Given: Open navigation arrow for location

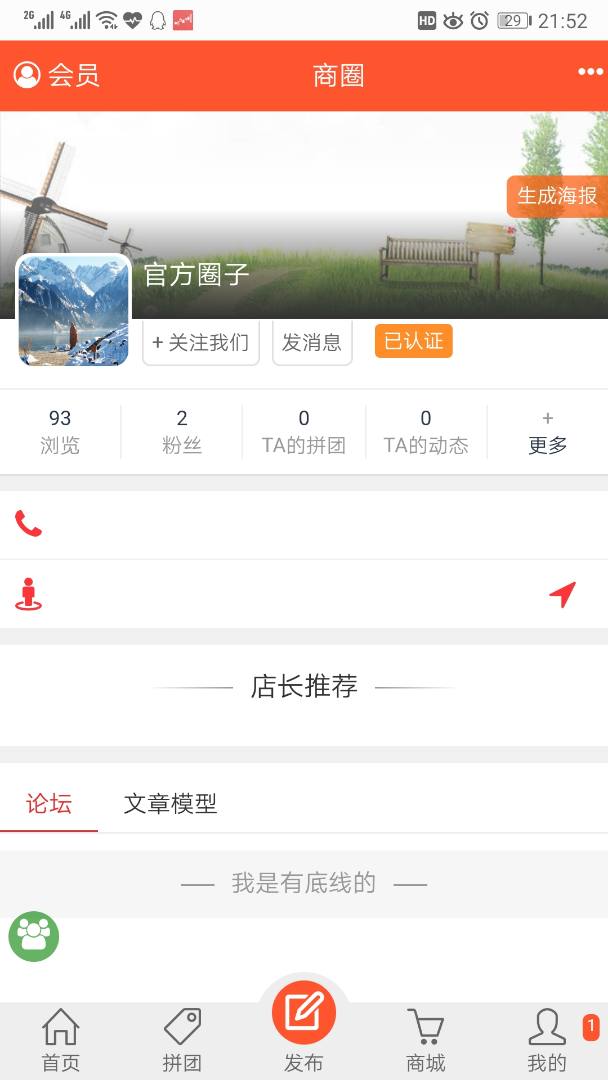Looking at the screenshot, I should 563,594.
